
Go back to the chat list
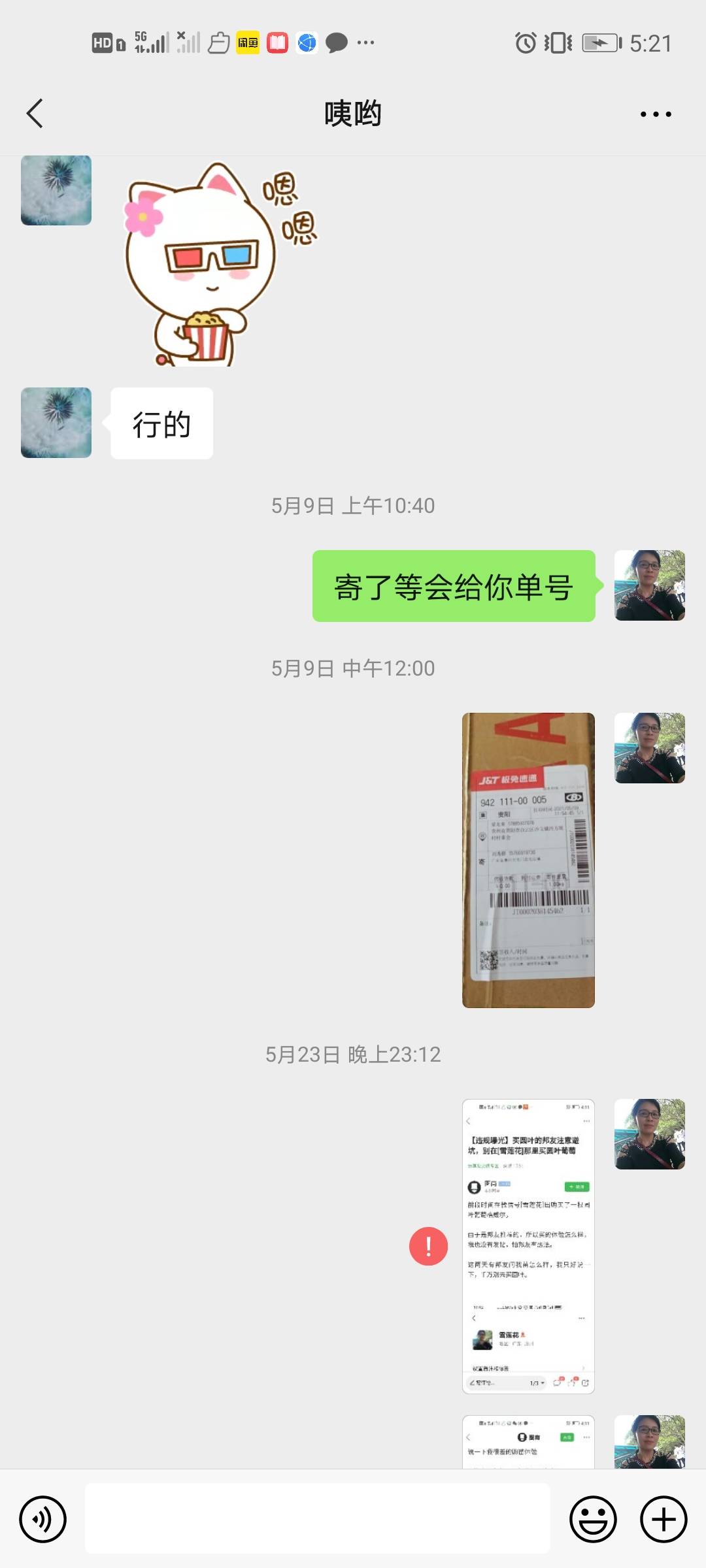coord(35,114)
